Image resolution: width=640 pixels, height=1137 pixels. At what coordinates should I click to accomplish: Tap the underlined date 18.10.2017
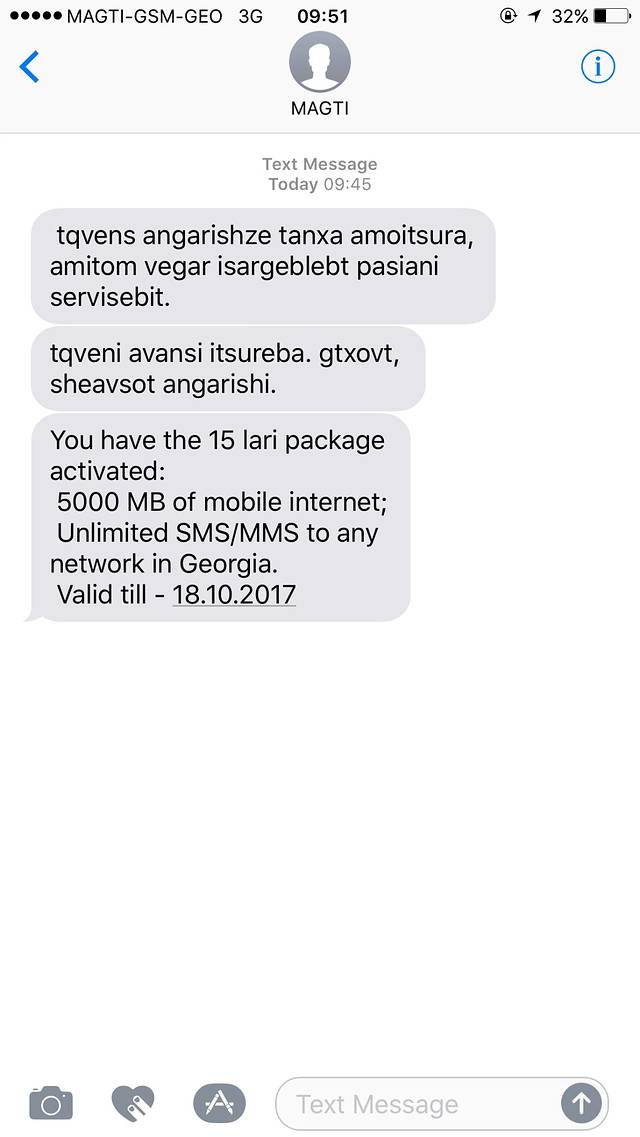pyautogui.click(x=234, y=594)
